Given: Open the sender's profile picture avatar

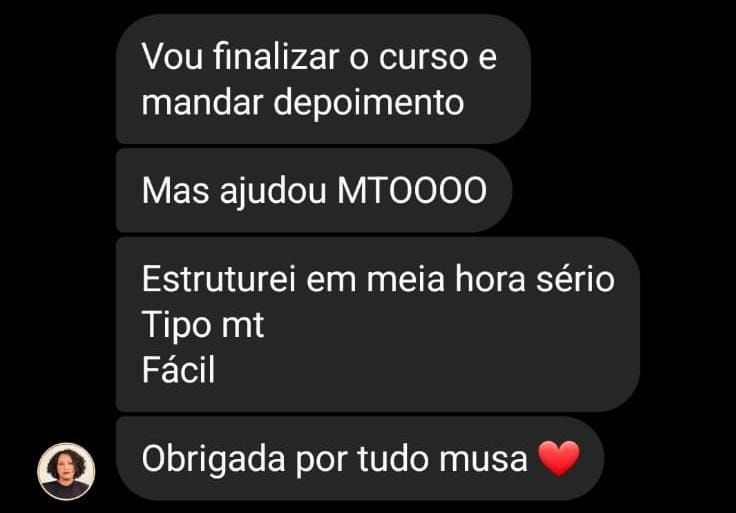Looking at the screenshot, I should (x=66, y=471).
